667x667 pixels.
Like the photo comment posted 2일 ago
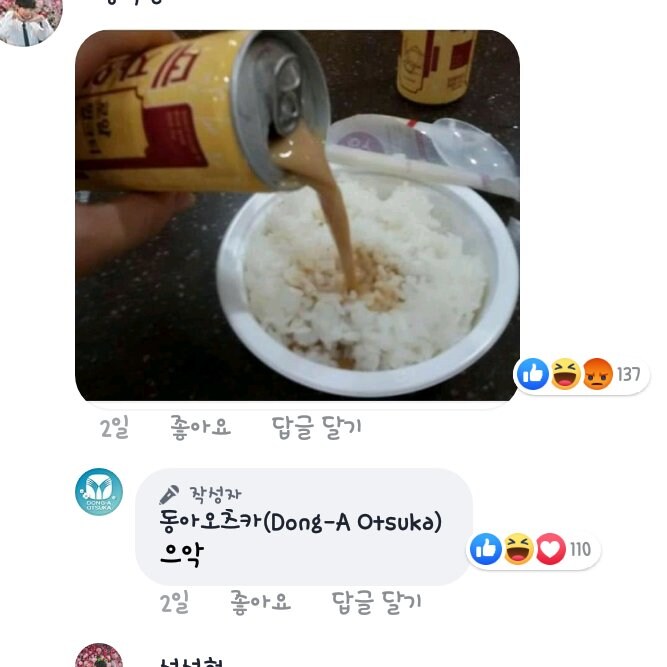(201, 428)
